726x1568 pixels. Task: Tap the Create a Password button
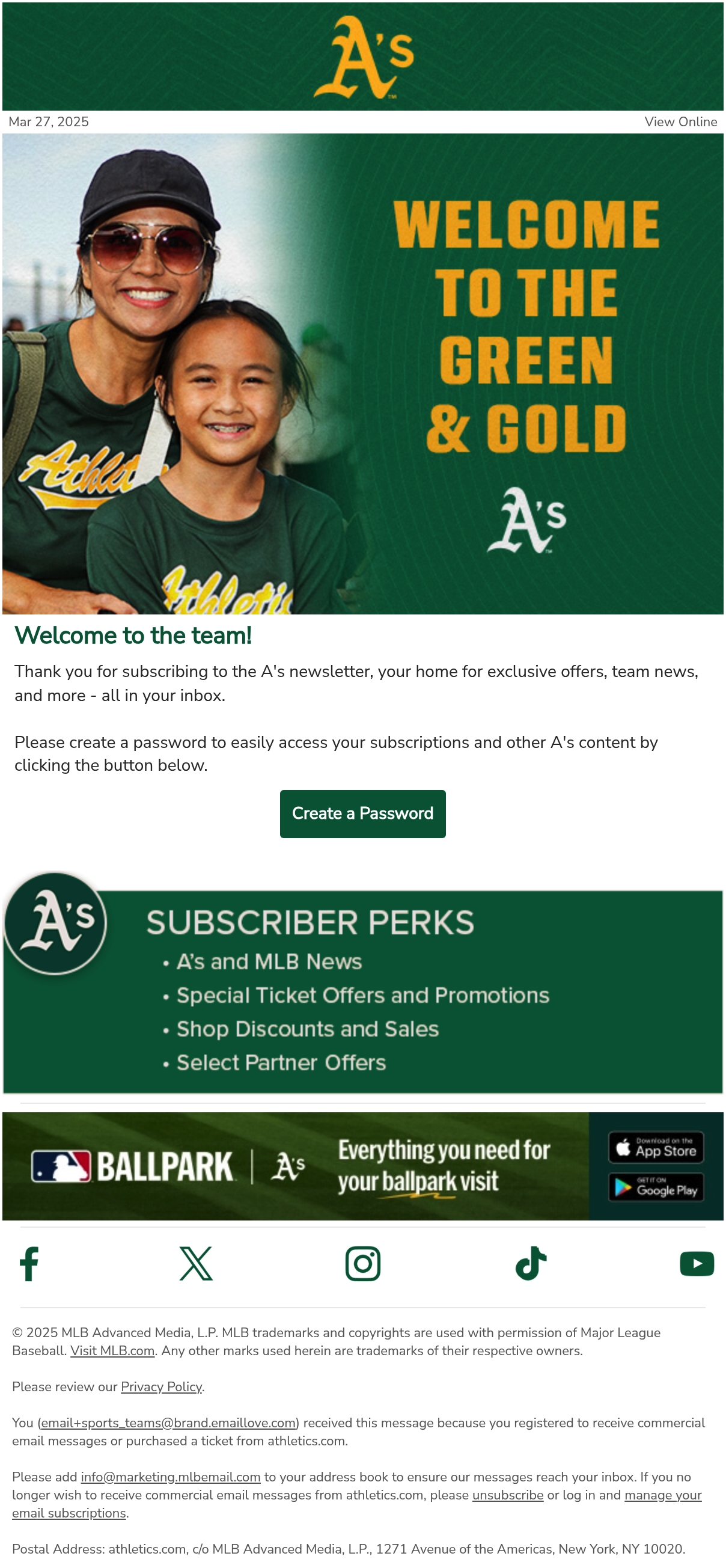point(362,814)
